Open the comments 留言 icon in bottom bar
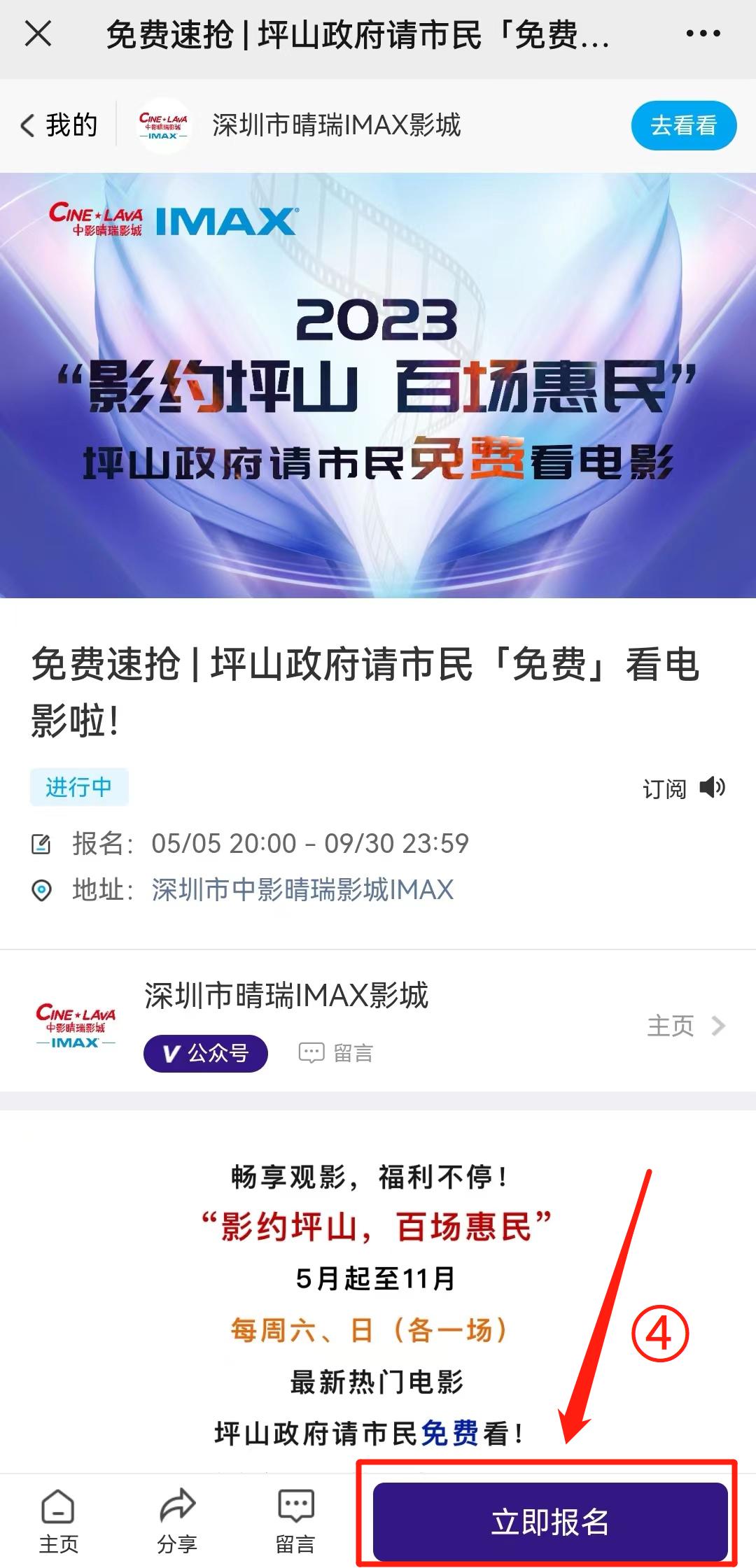756x1568 pixels. [295, 1509]
